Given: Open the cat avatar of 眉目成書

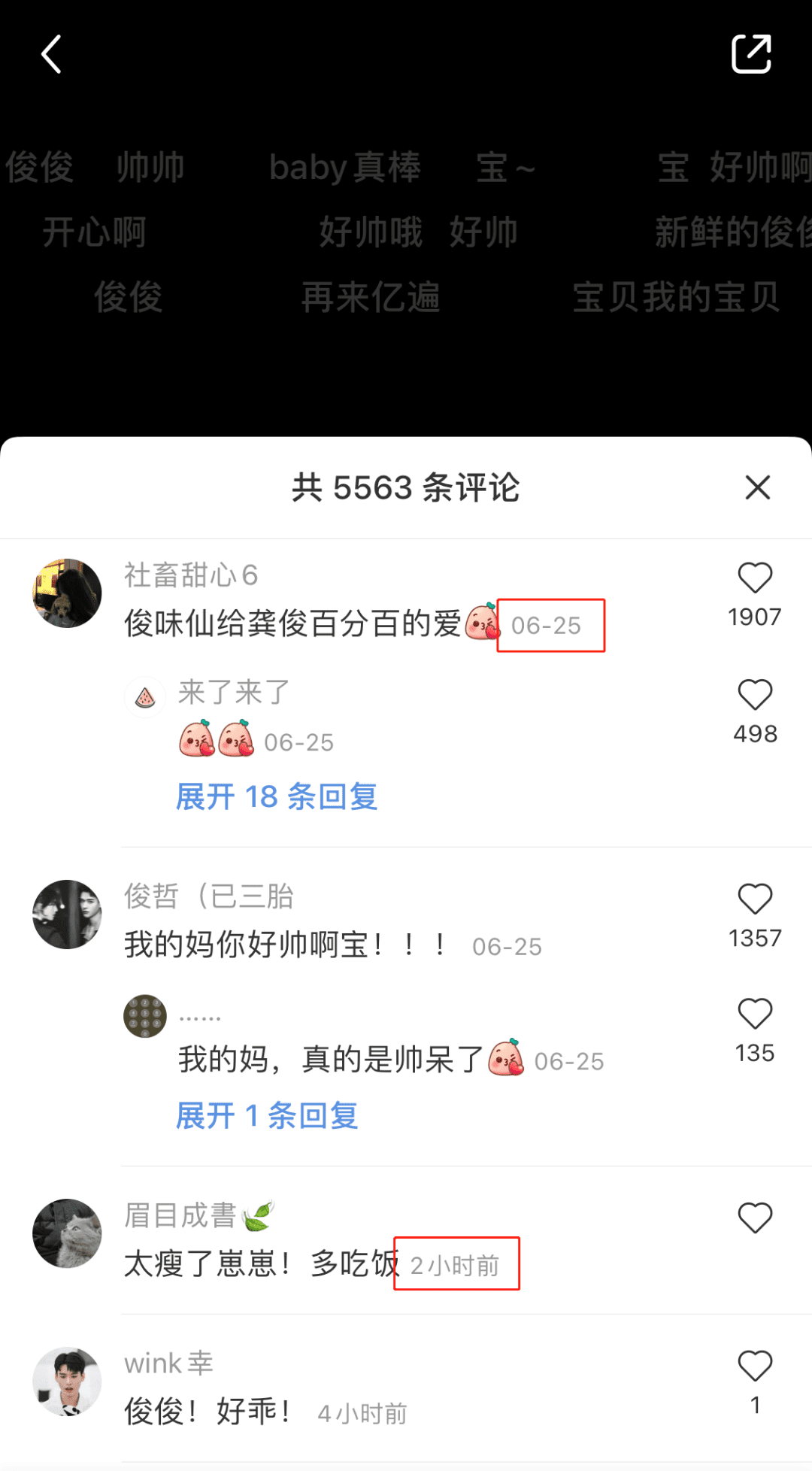Looking at the screenshot, I should (67, 1233).
